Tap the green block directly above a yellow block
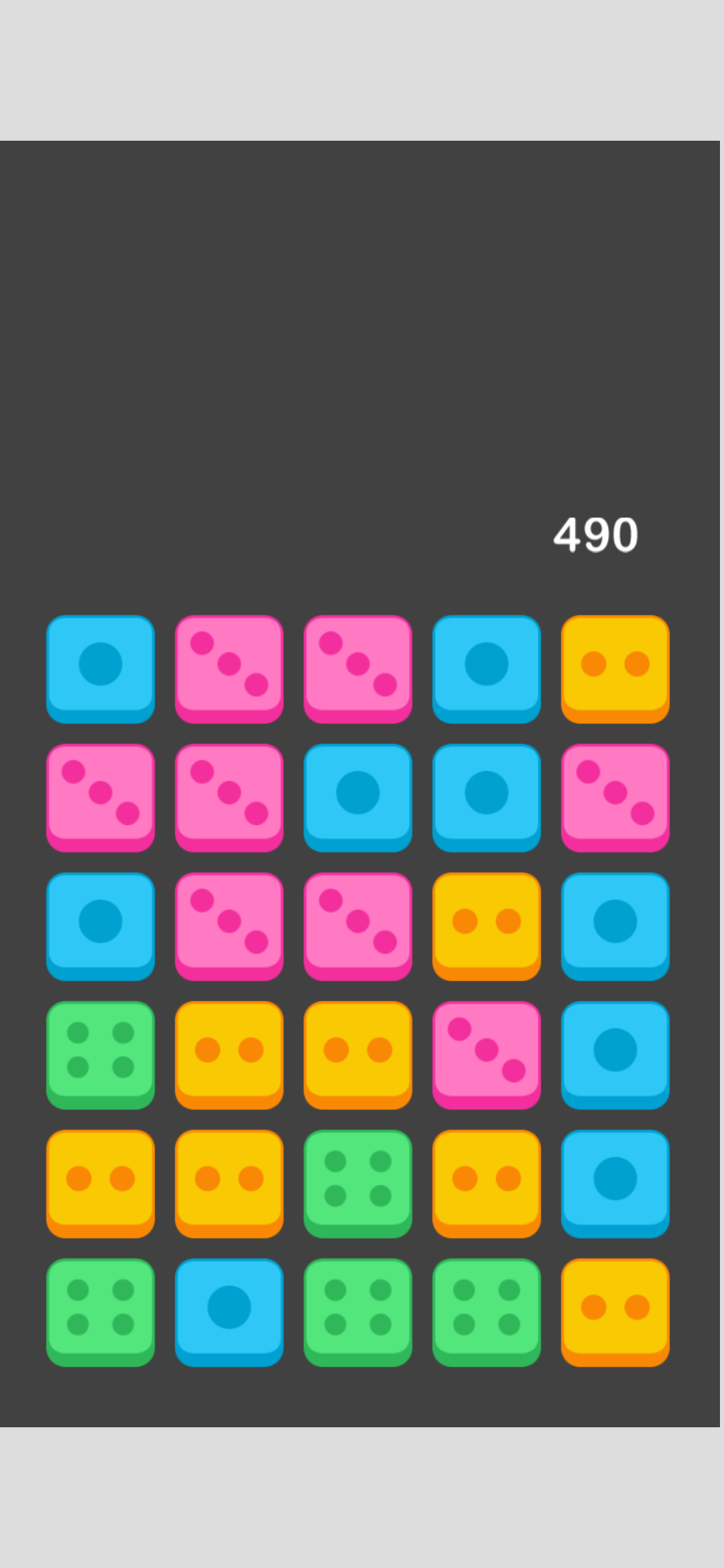This screenshot has width=724, height=1568. (x=100, y=1054)
